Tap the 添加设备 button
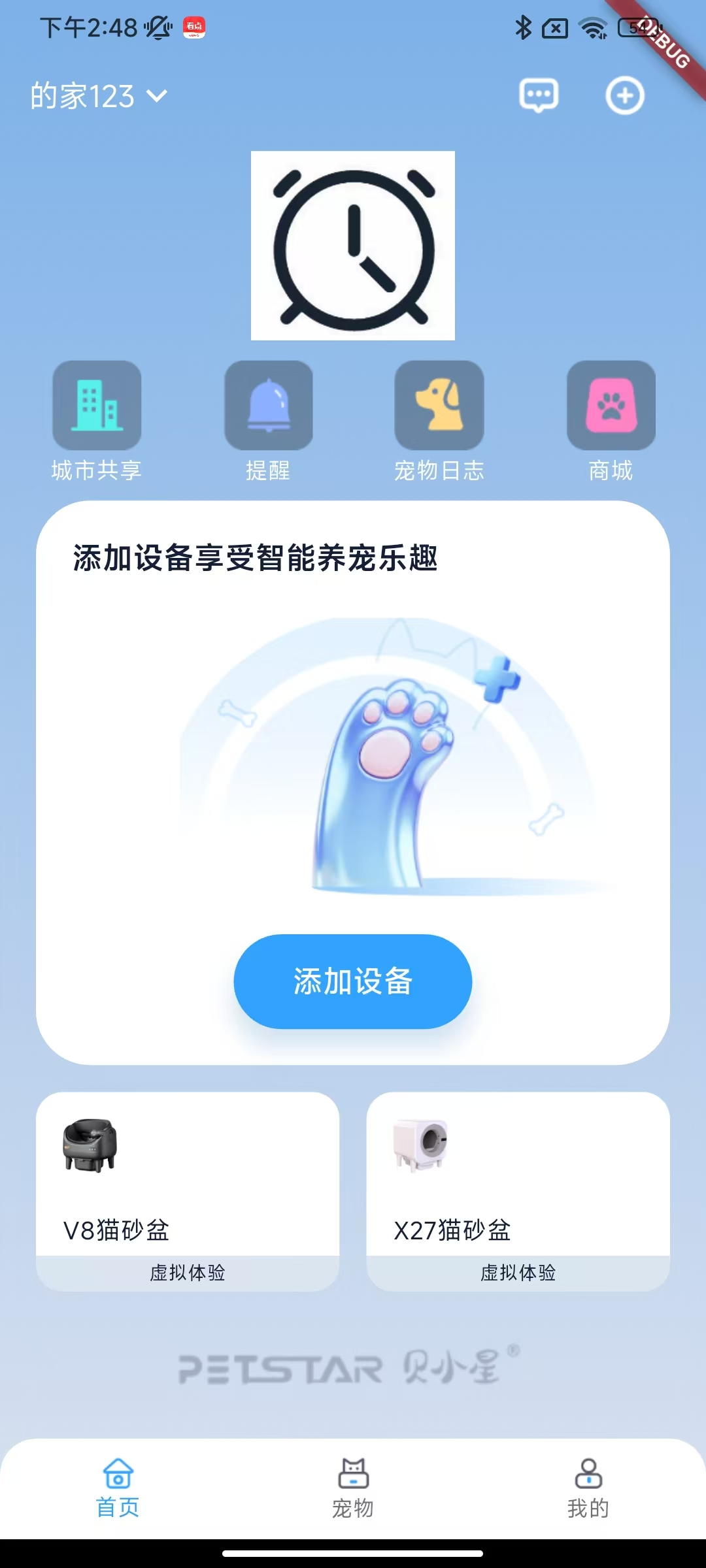This screenshot has width=706, height=1568. pos(352,982)
